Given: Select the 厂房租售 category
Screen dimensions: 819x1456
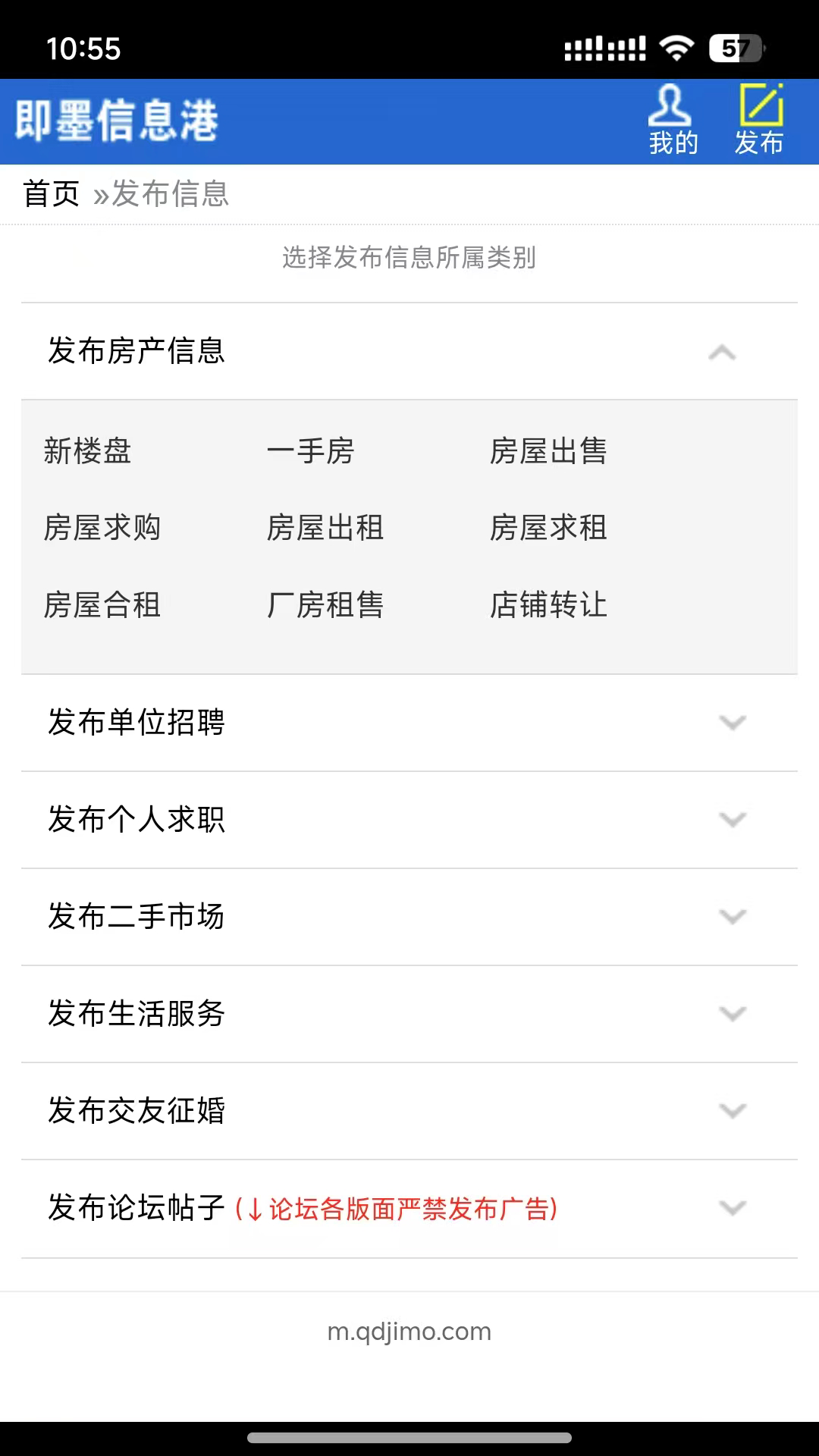Looking at the screenshot, I should pos(325,604).
